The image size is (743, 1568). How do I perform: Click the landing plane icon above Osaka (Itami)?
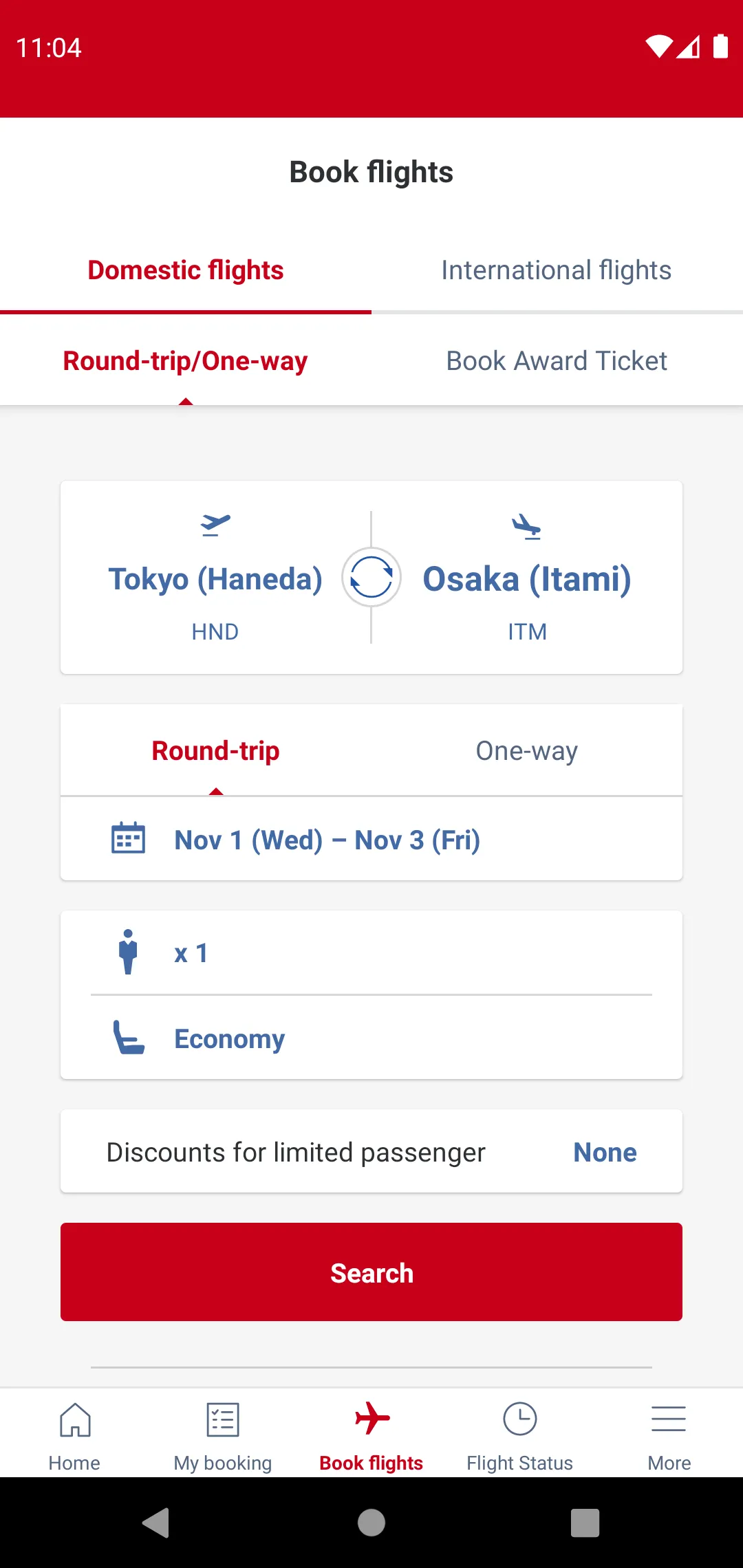527,525
